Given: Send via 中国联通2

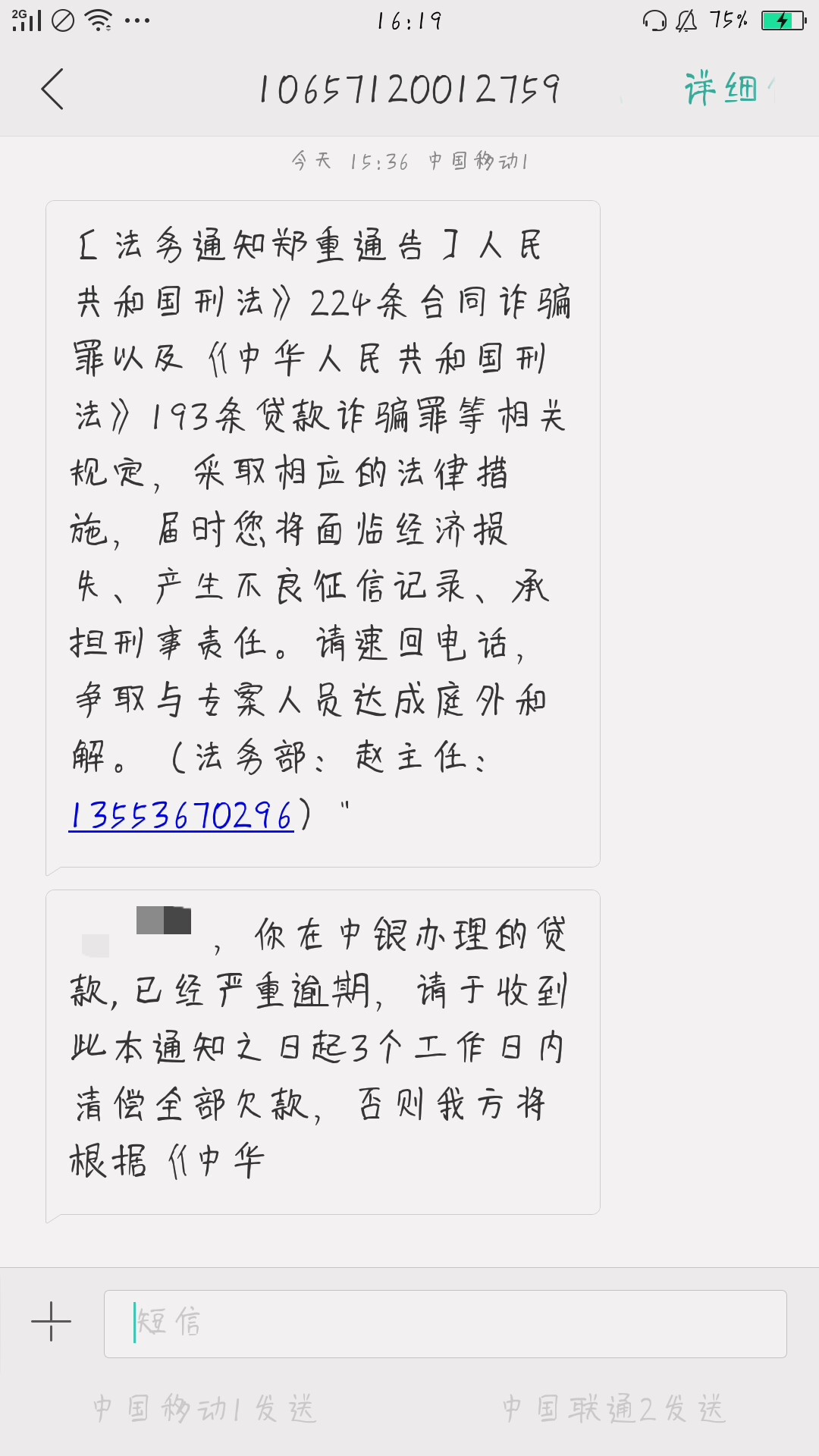Looking at the screenshot, I should (x=613, y=1409).
